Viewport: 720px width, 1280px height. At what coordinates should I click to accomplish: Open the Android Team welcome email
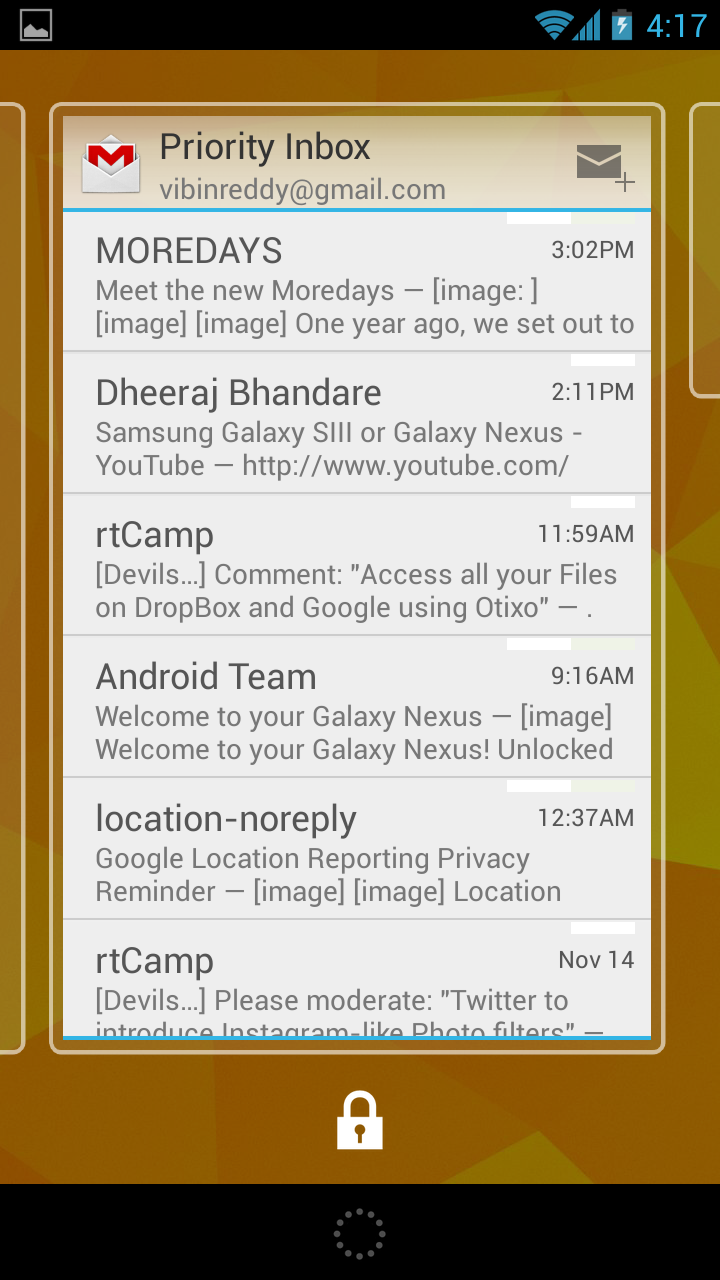click(357, 707)
